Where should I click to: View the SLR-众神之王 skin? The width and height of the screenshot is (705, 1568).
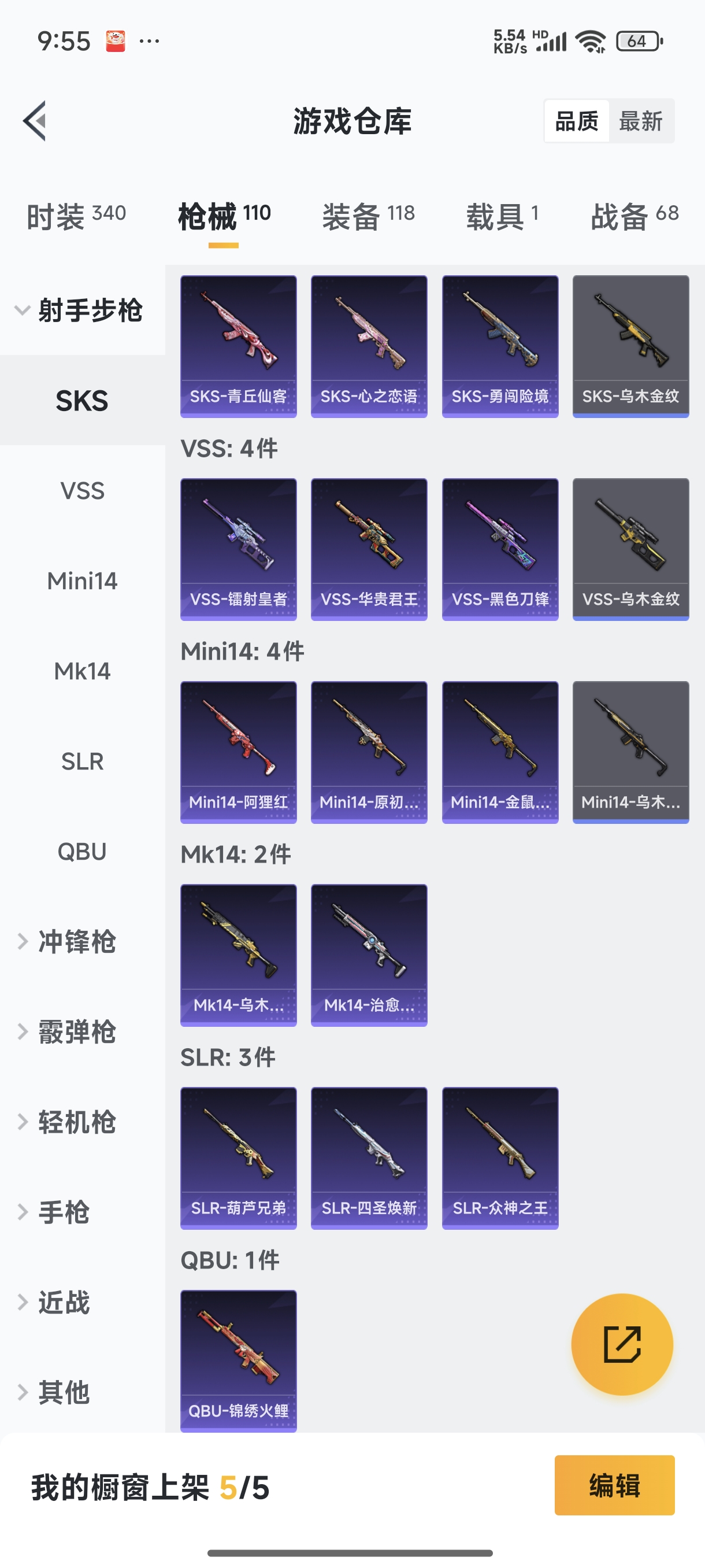click(x=499, y=1157)
